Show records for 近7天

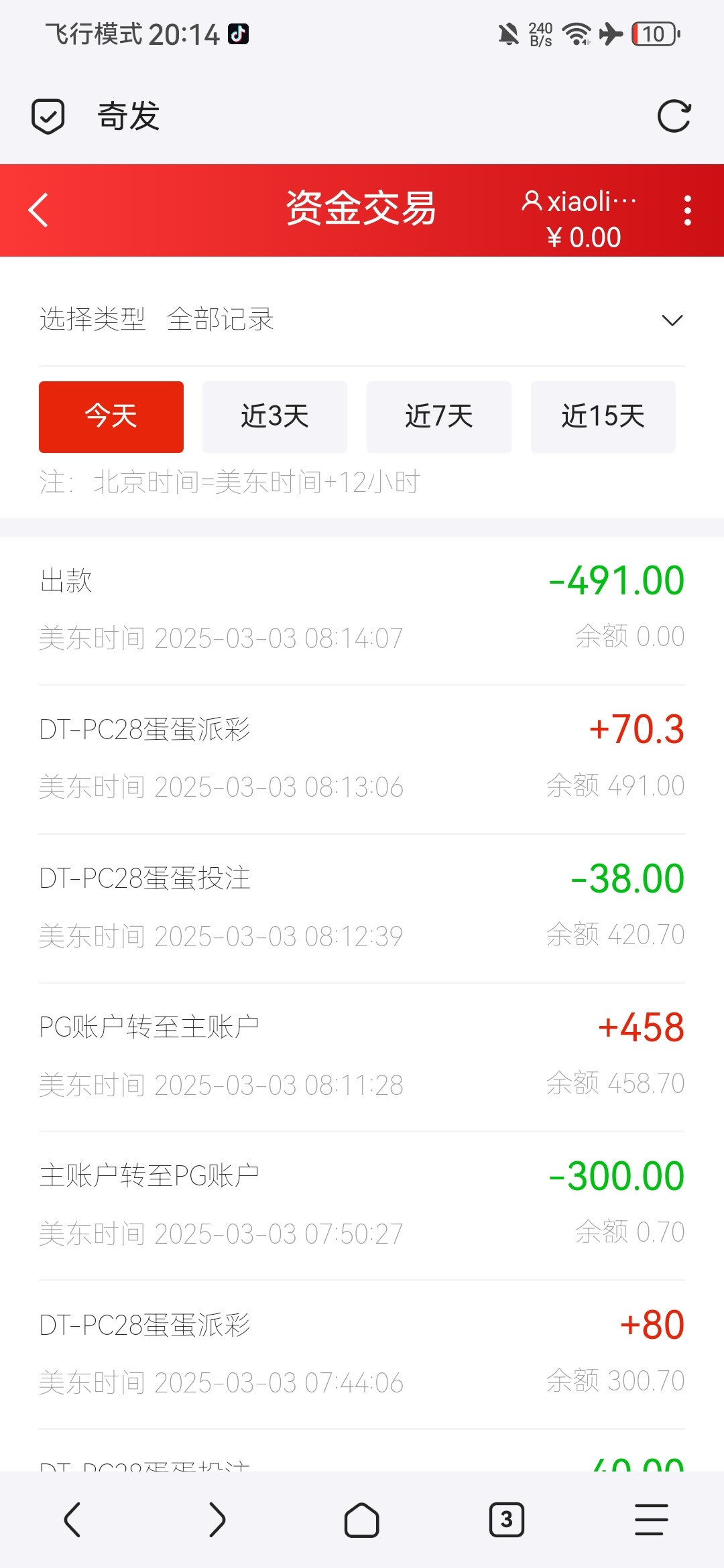[x=438, y=417]
